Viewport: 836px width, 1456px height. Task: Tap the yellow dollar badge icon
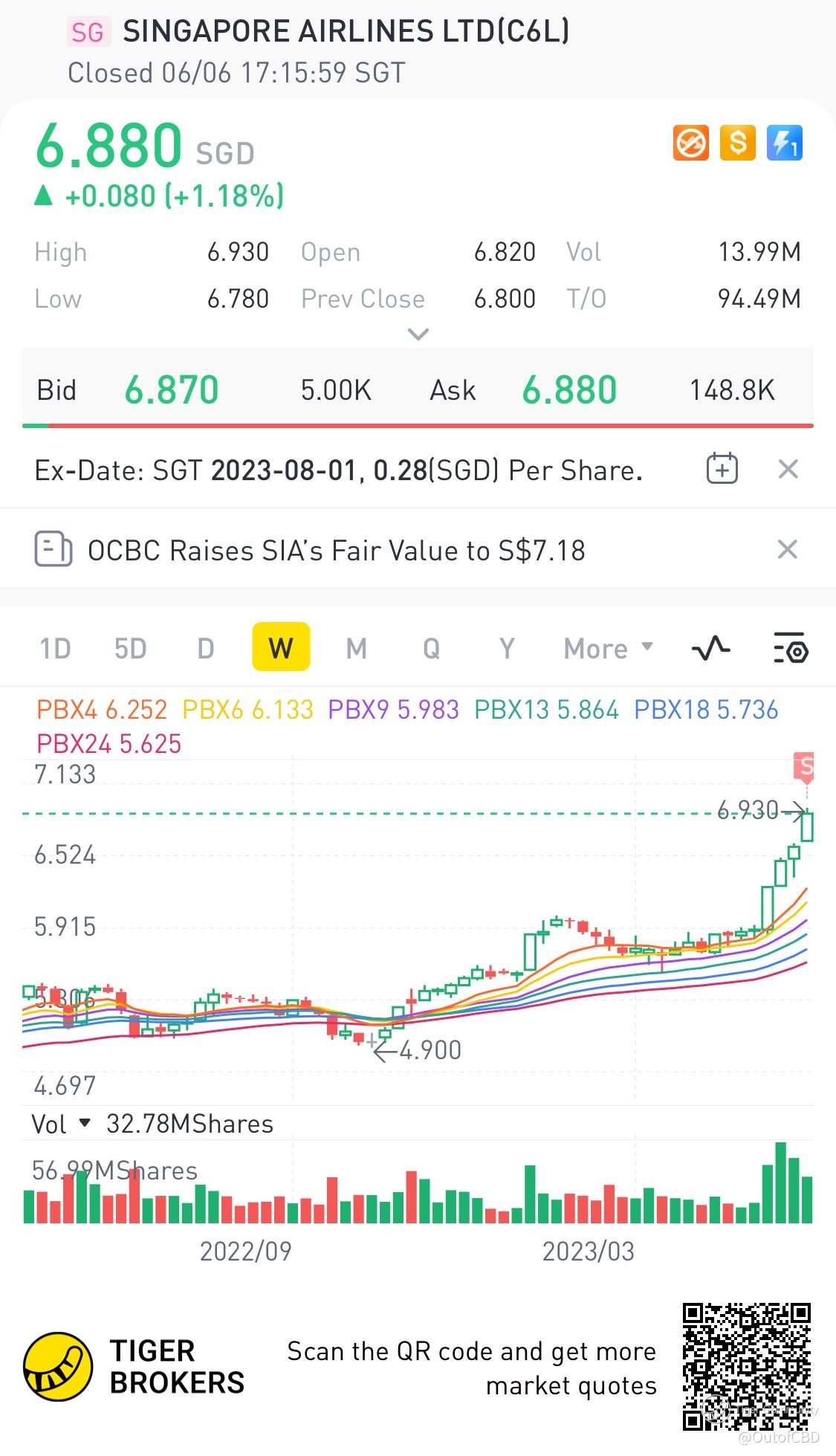coord(738,143)
